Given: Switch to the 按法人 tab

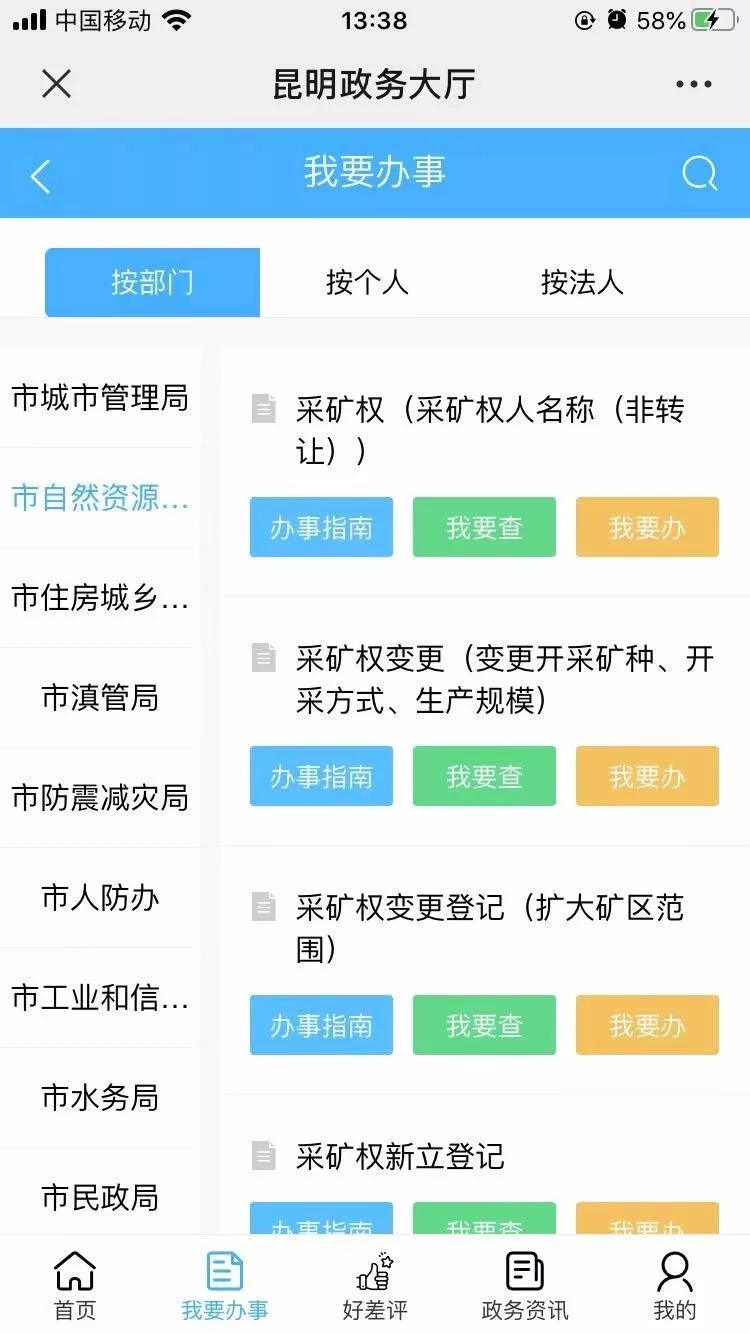Looking at the screenshot, I should 582,283.
